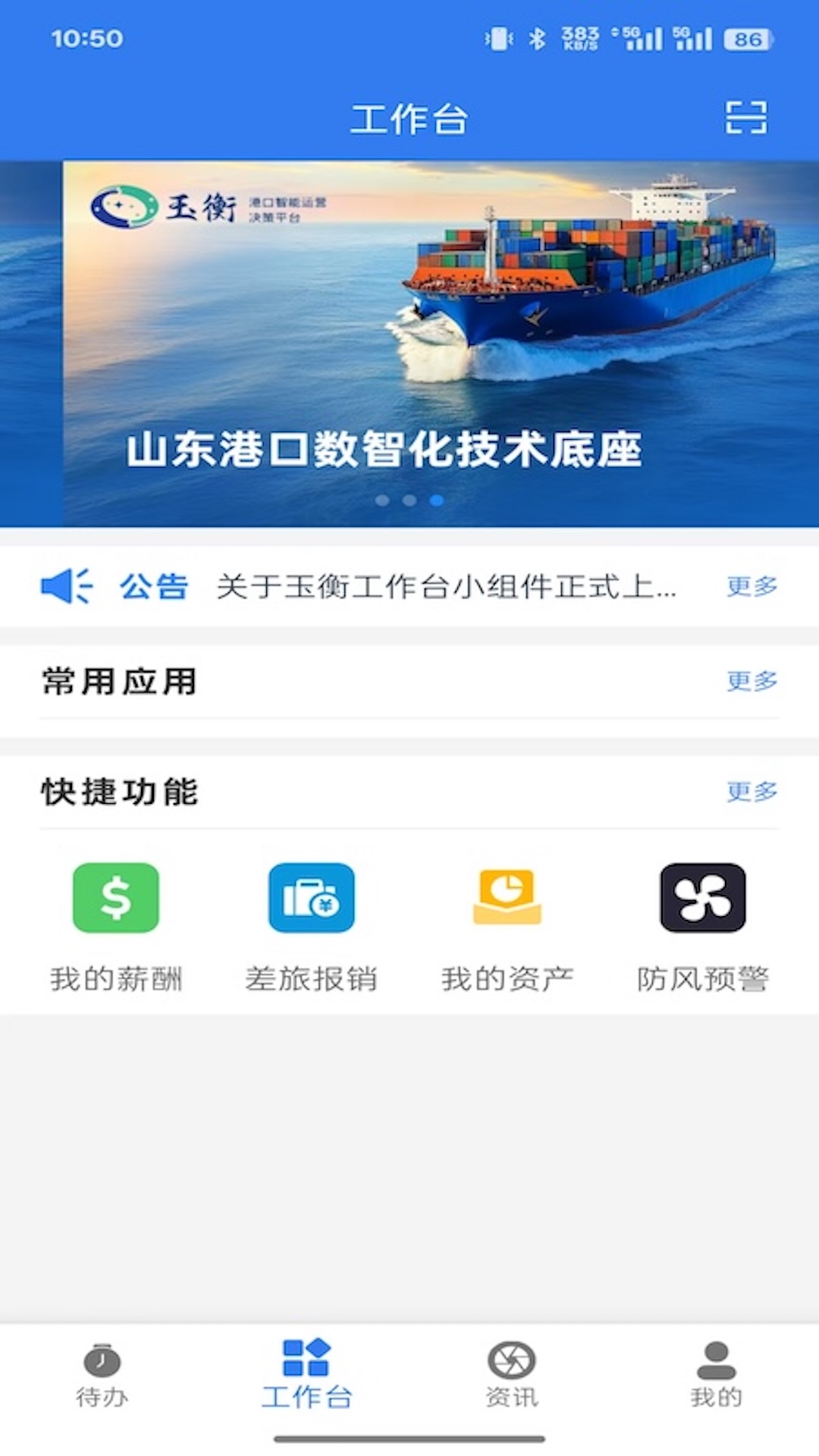Click the announcement speaker icon
The height and width of the screenshot is (1456, 819).
pyautogui.click(x=67, y=586)
